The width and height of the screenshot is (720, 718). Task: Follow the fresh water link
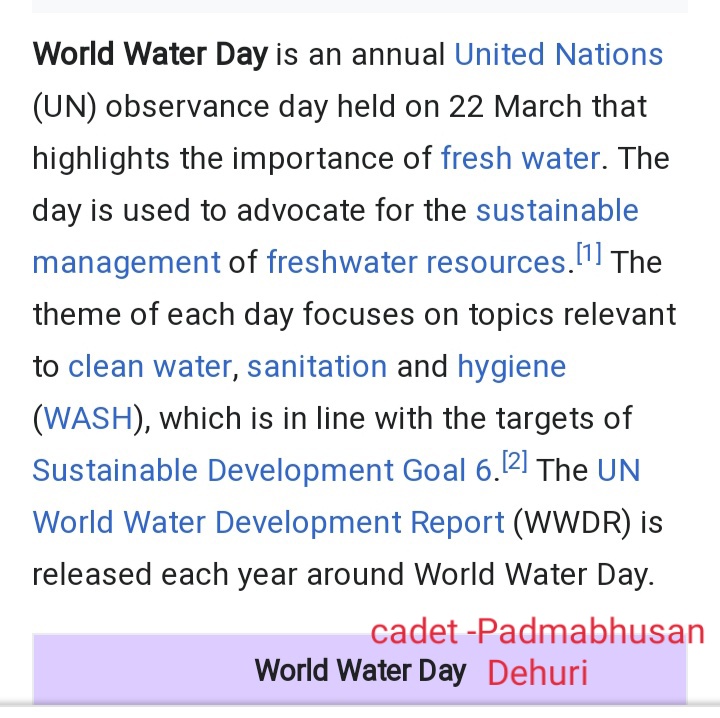(520, 158)
